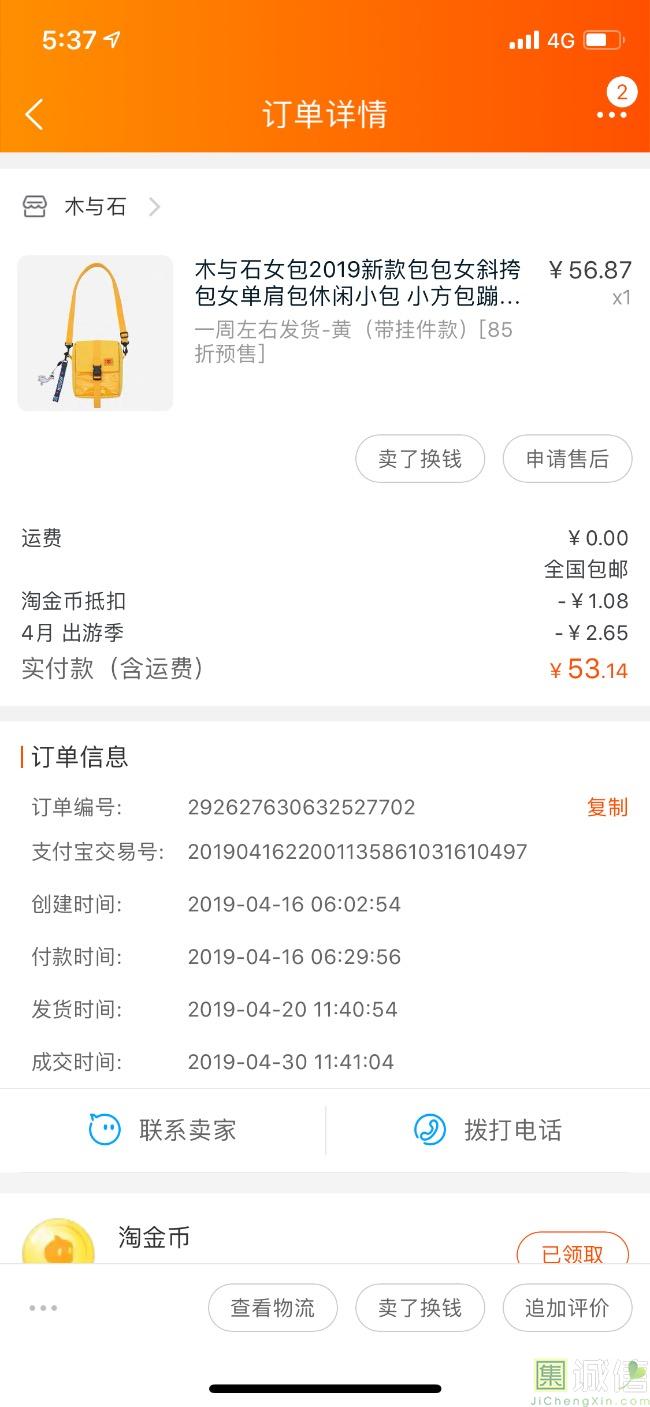Image resolution: width=650 pixels, height=1407 pixels.
Task: View shipping with 查看物流
Action: point(273,1308)
